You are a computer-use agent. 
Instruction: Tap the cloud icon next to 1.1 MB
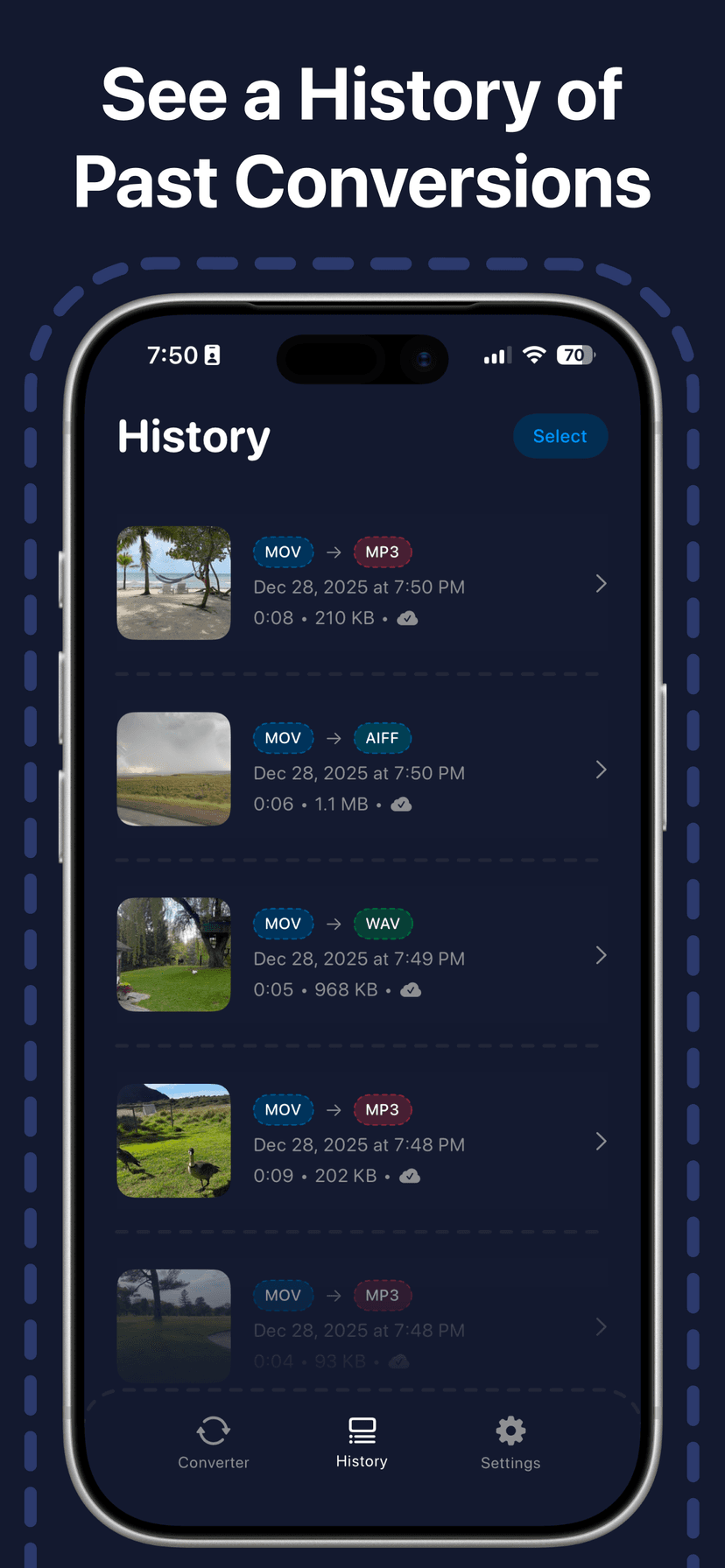pyautogui.click(x=401, y=804)
